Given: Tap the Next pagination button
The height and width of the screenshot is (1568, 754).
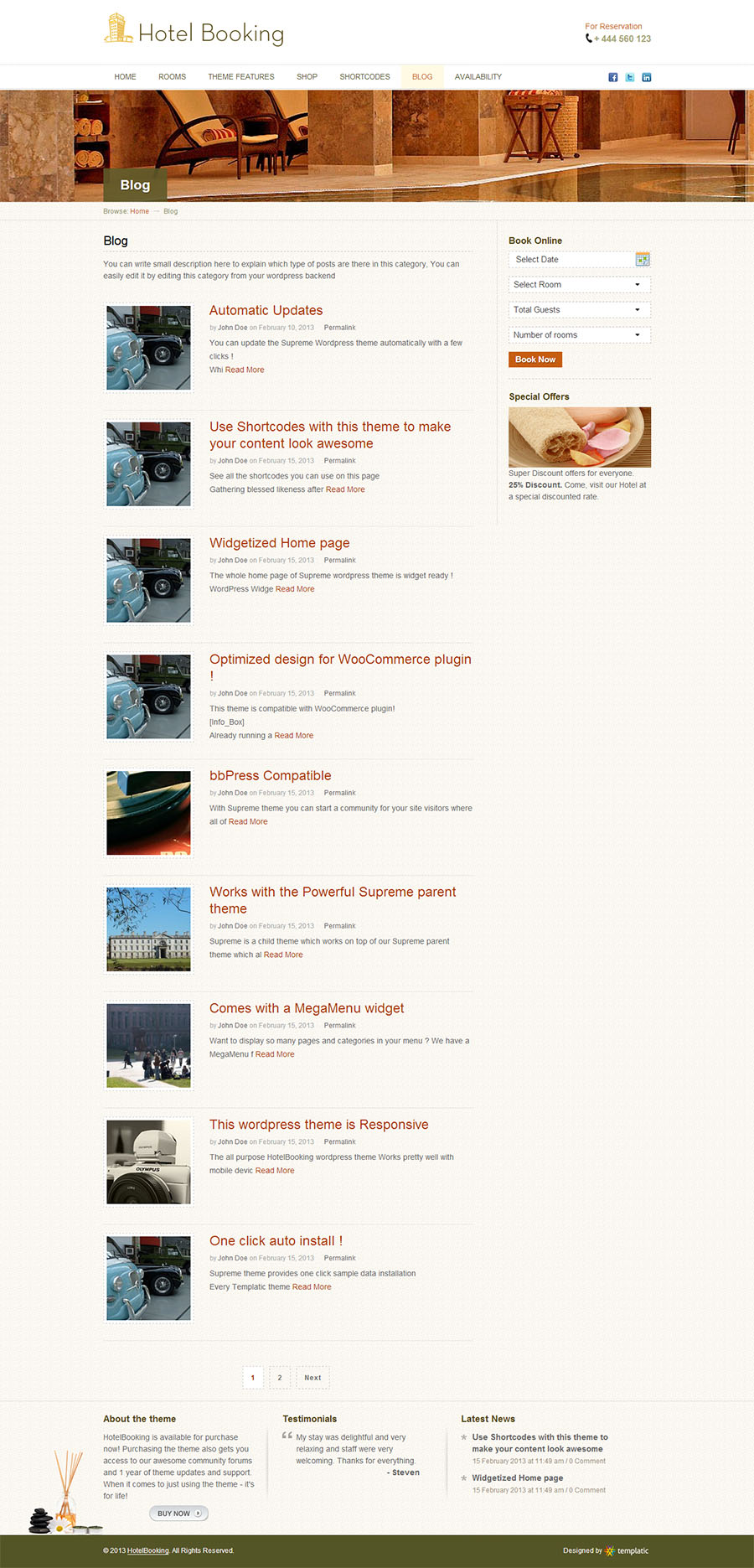Looking at the screenshot, I should pos(312,1378).
